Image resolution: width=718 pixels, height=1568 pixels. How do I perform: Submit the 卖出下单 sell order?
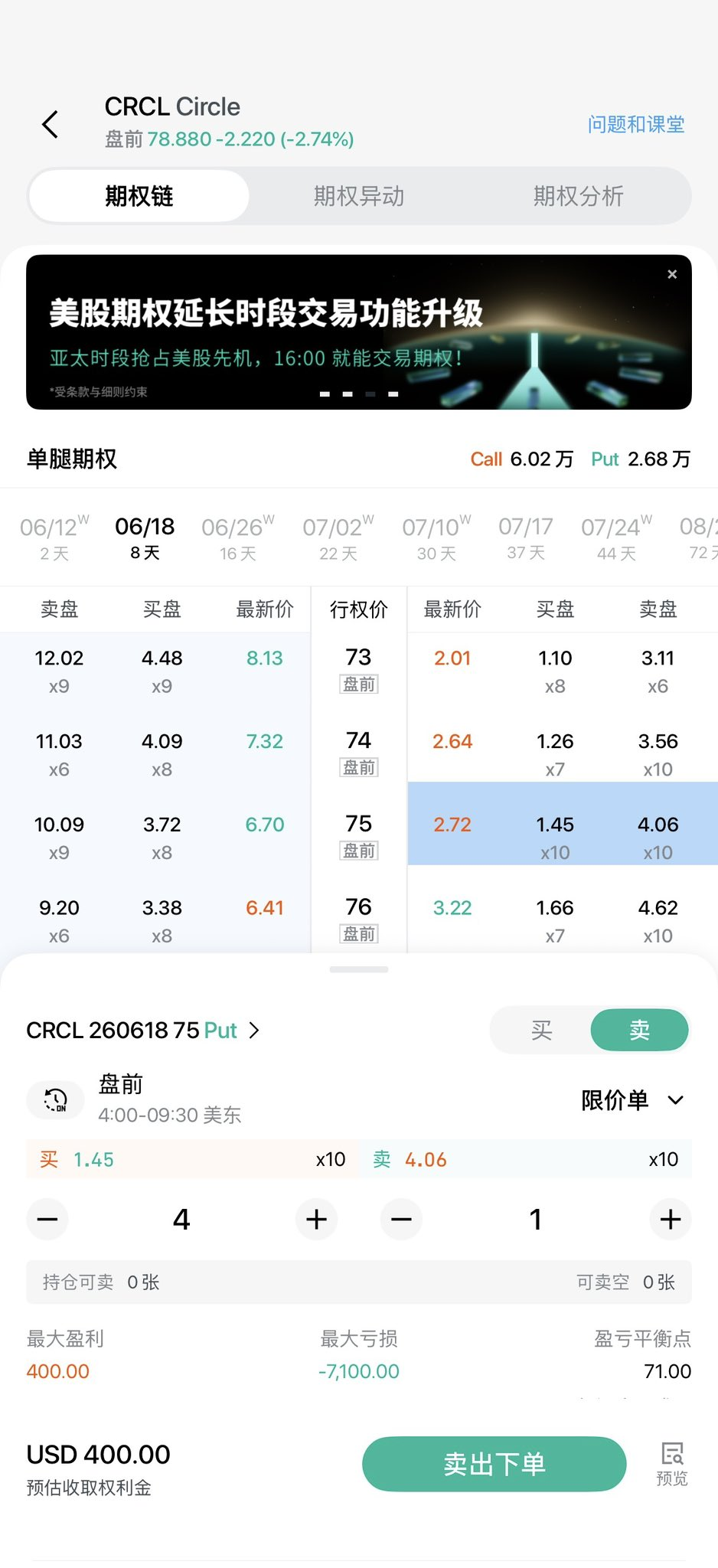494,1464
